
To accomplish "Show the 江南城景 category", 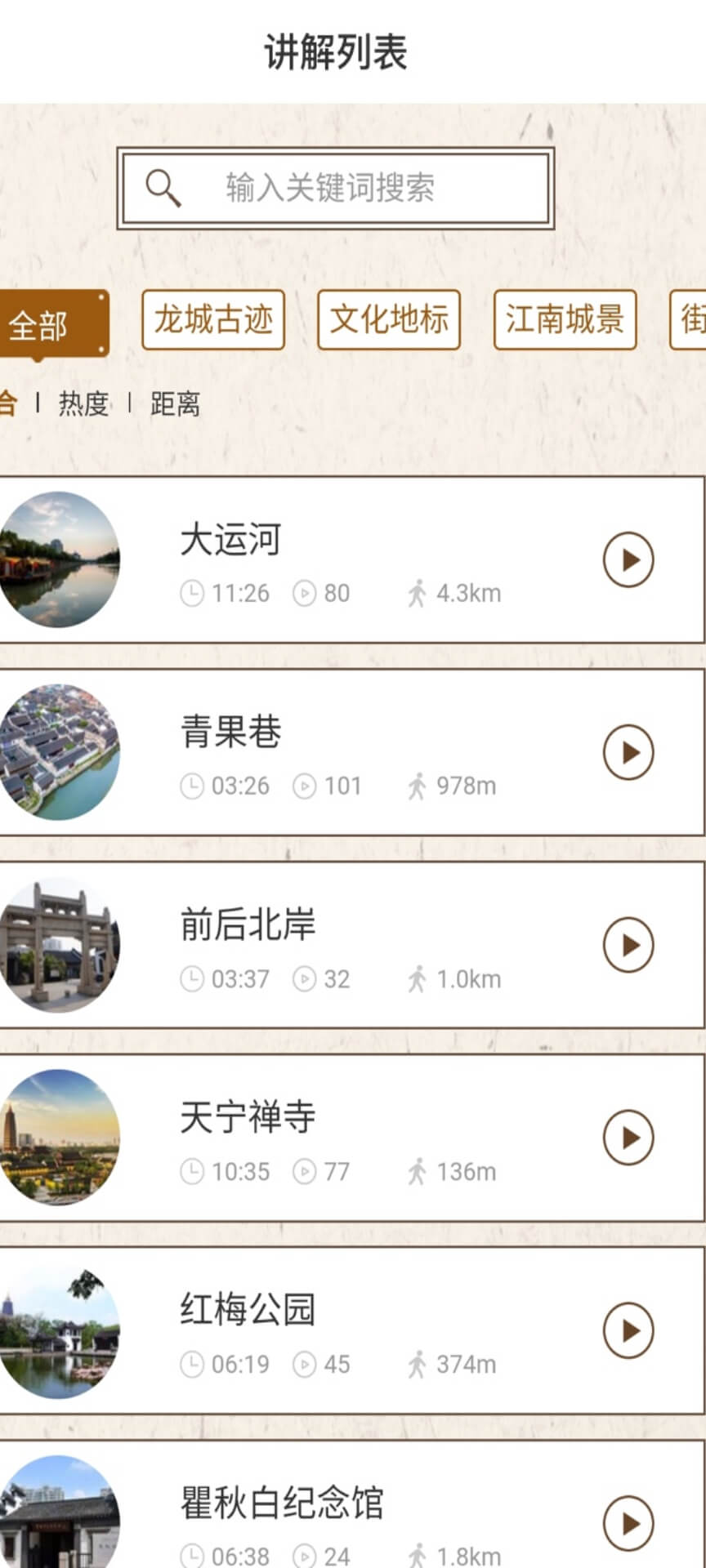I will pyautogui.click(x=565, y=319).
